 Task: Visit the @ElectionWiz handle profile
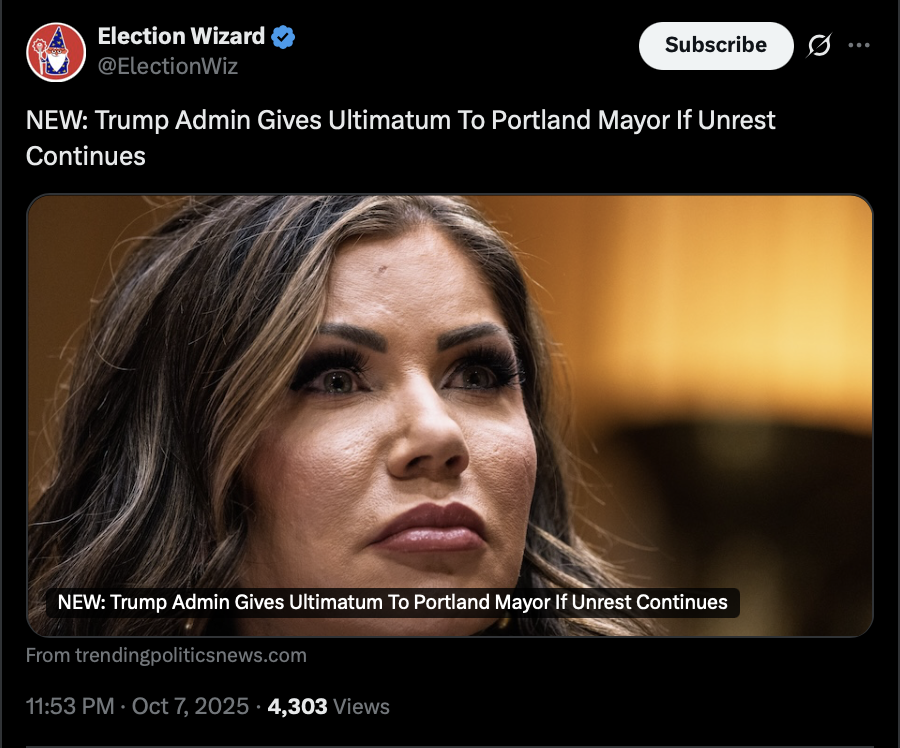pos(167,67)
